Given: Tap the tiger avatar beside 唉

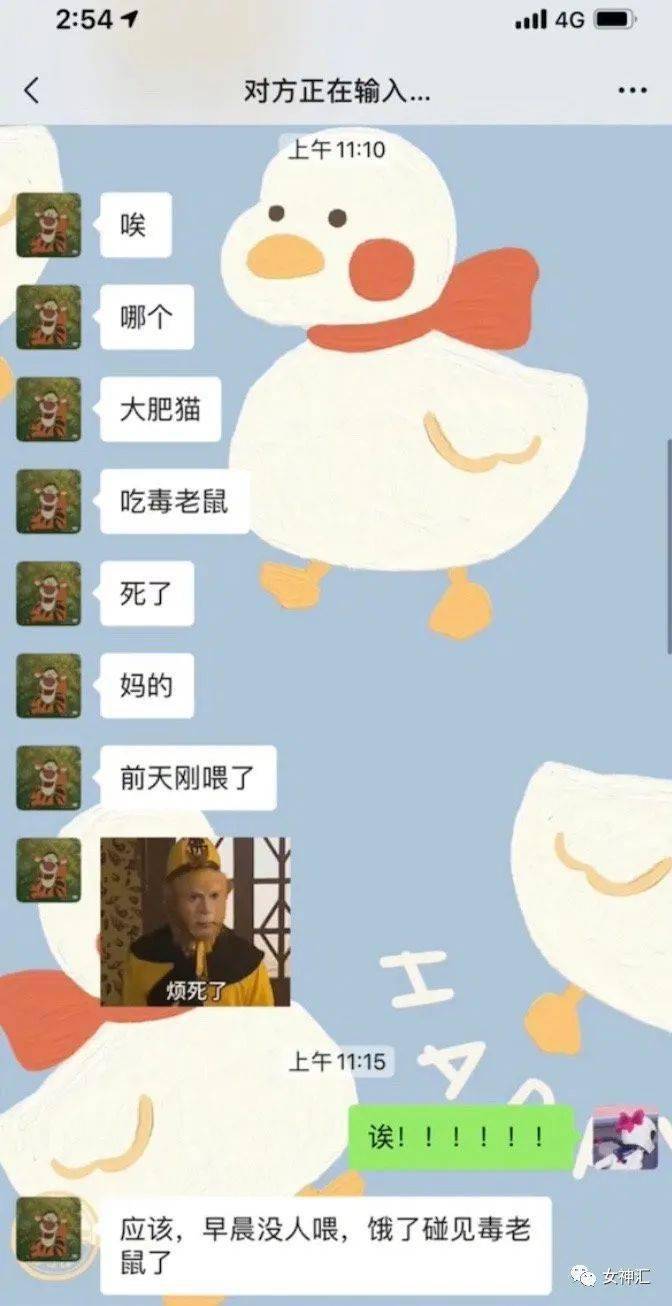Looking at the screenshot, I should tap(48, 225).
